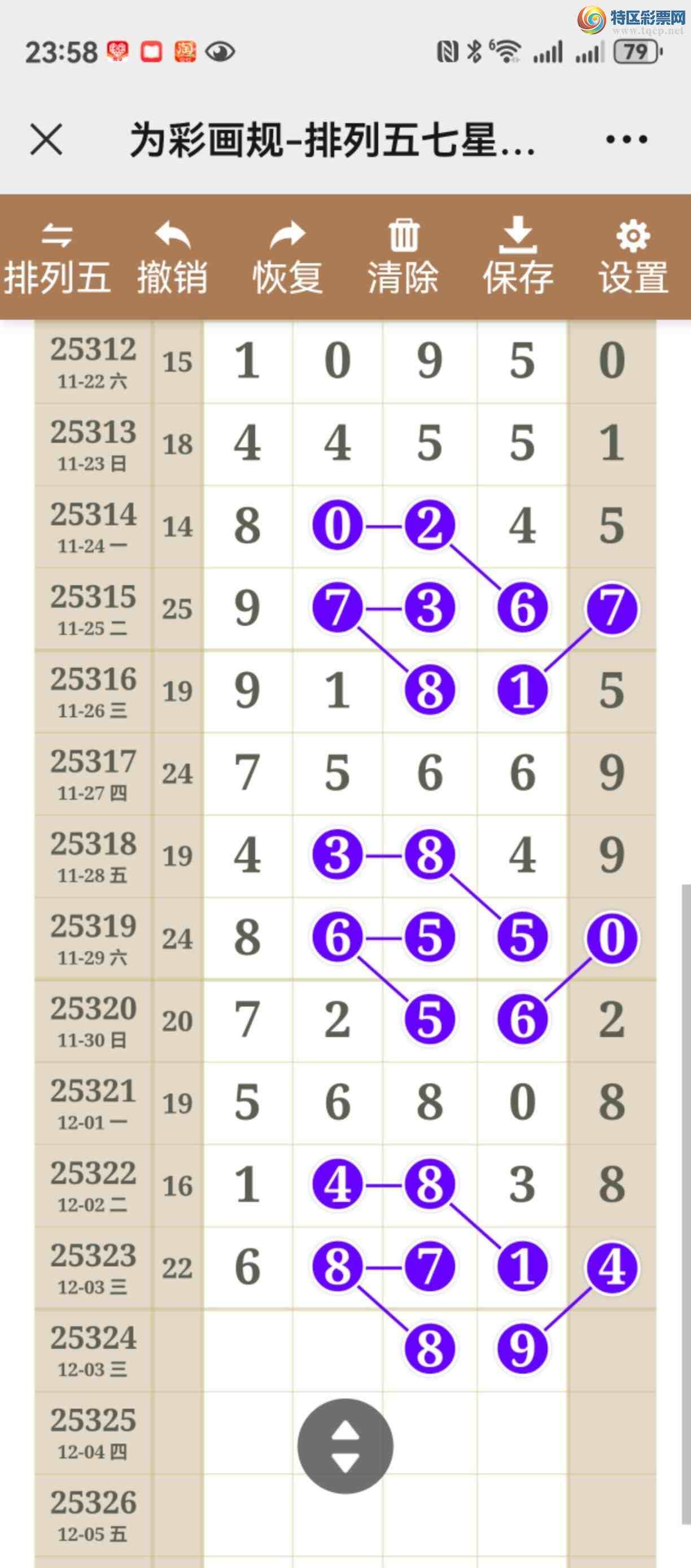Viewport: 691px width, 1568px height.
Task: Close the page with the X button
Action: (46, 140)
